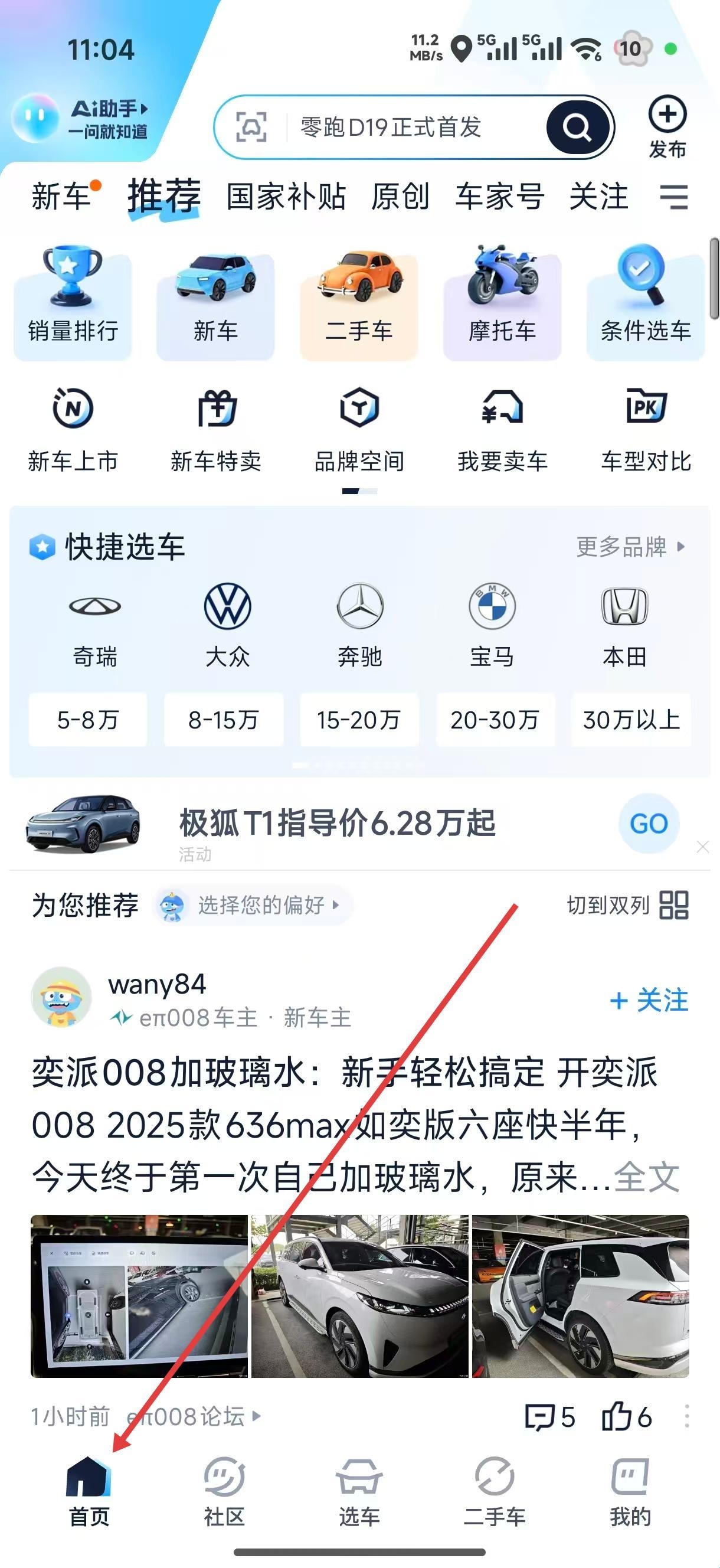Tap GO on the 极狐T1 banner
The height and width of the screenshot is (1568, 720).
649,824
